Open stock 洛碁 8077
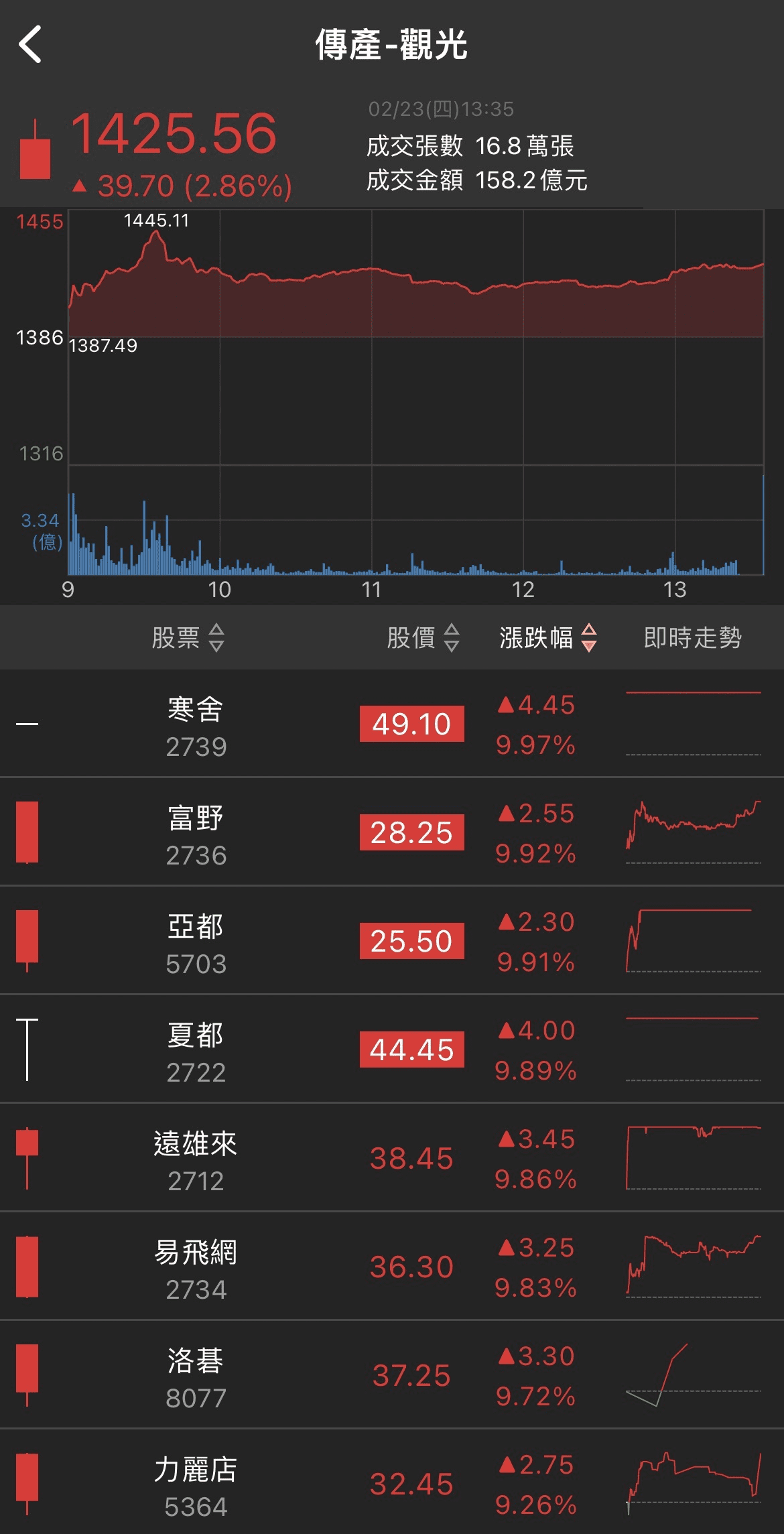Screen dimensions: 784x1534 point(392,1376)
